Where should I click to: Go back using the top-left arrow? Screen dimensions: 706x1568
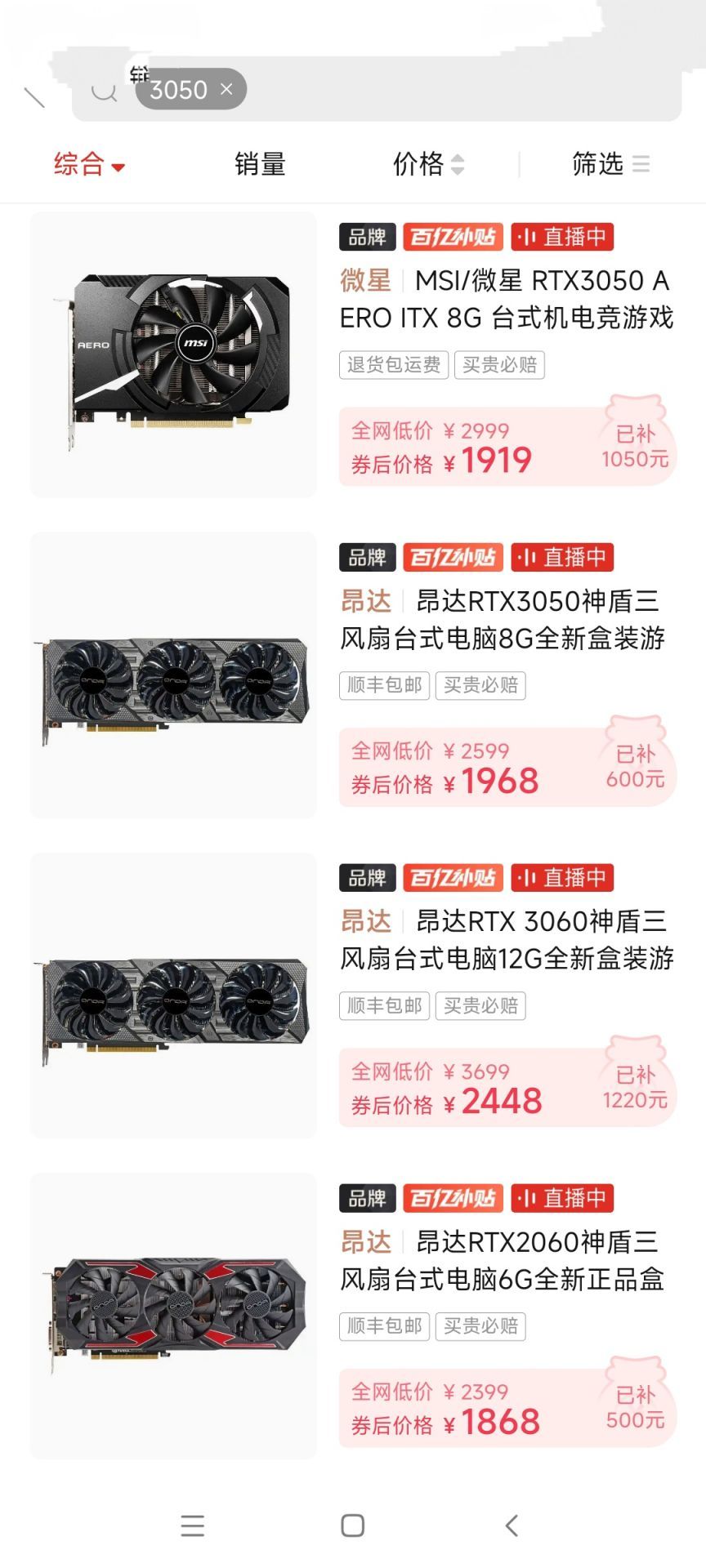[x=34, y=97]
